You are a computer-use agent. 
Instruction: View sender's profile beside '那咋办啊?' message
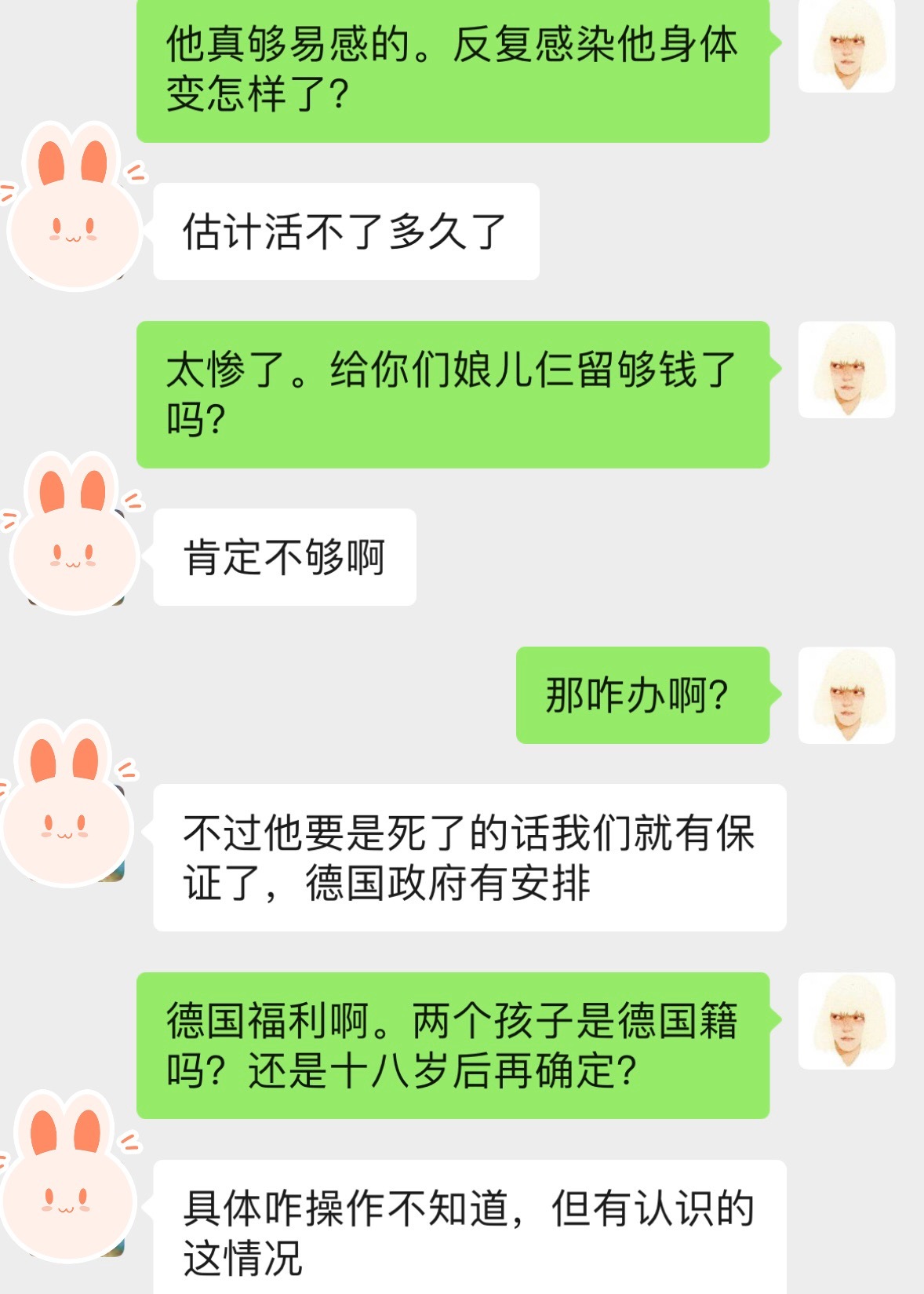(x=846, y=695)
